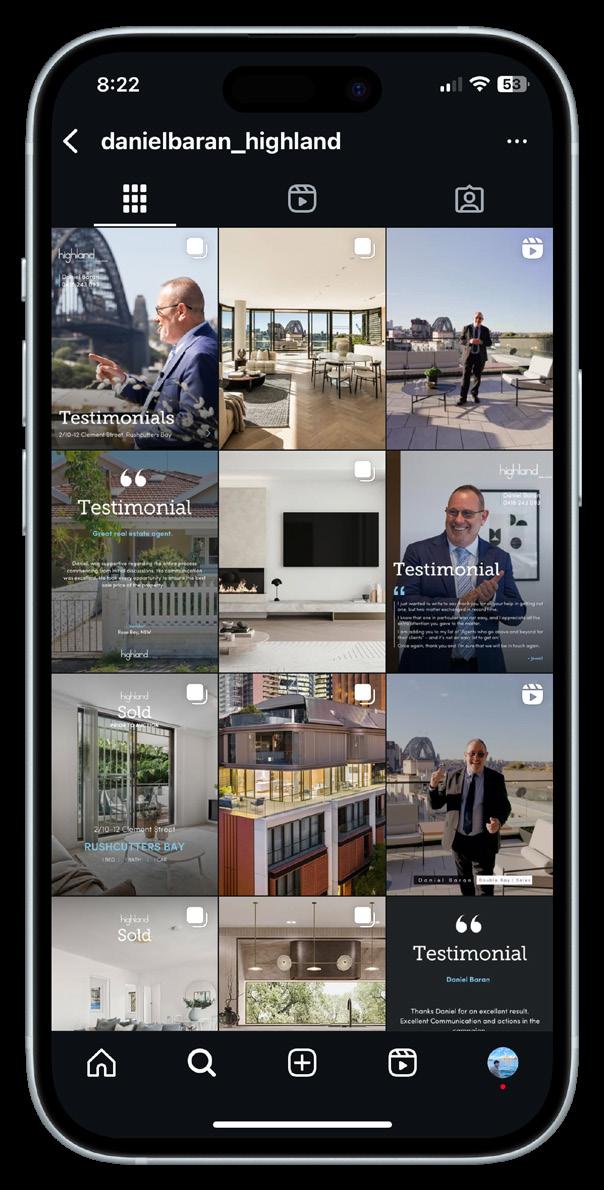Open modern apartment building exterior post
The width and height of the screenshot is (604, 1190).
tap(302, 784)
